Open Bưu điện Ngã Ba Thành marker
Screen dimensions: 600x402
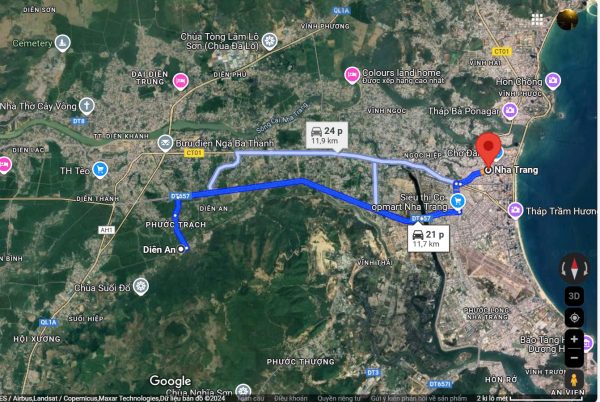[164, 143]
